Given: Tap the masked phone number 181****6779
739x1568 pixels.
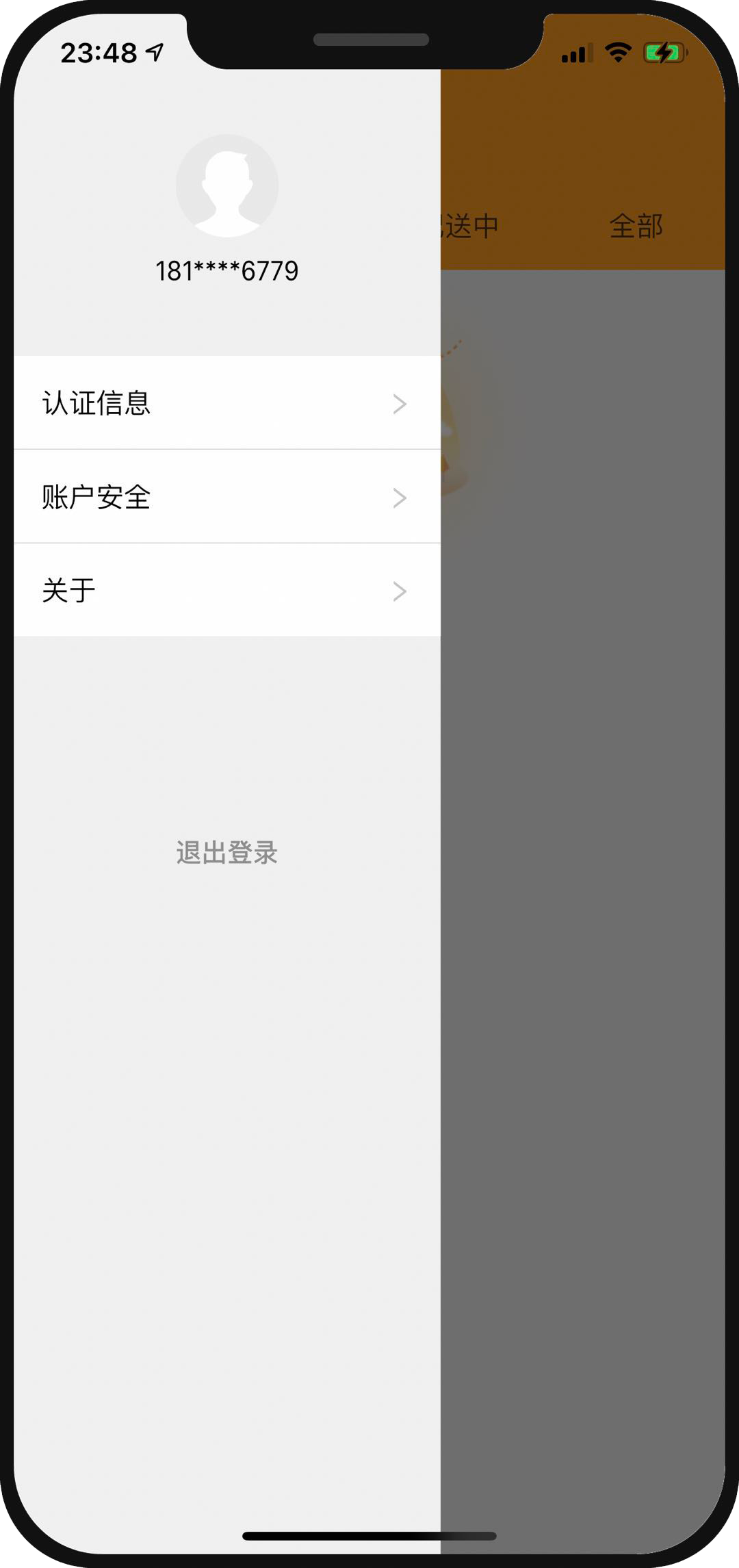Looking at the screenshot, I should pos(227,270).
